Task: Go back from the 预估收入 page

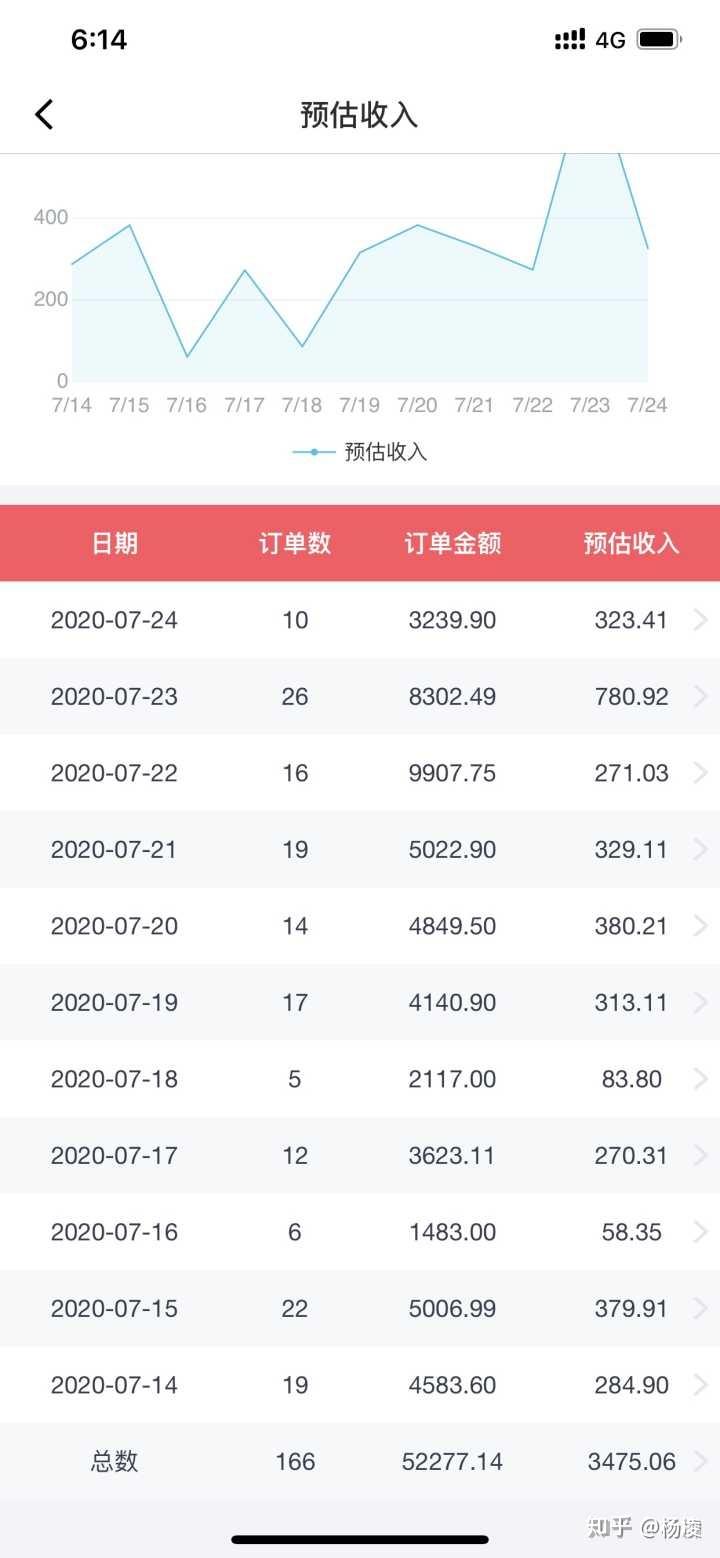Action: point(44,115)
